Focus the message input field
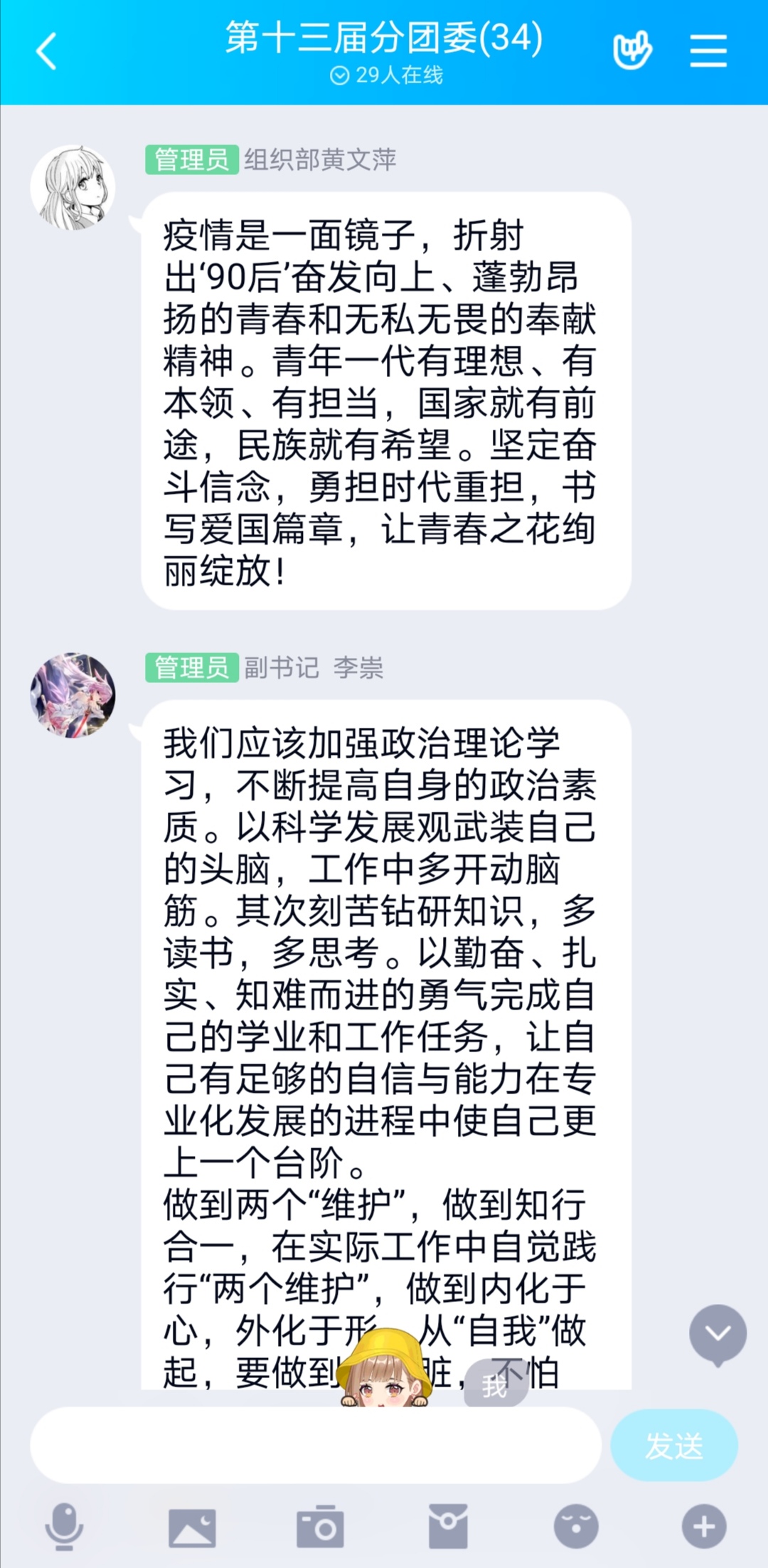Viewport: 768px width, 1568px height. 315,1446
